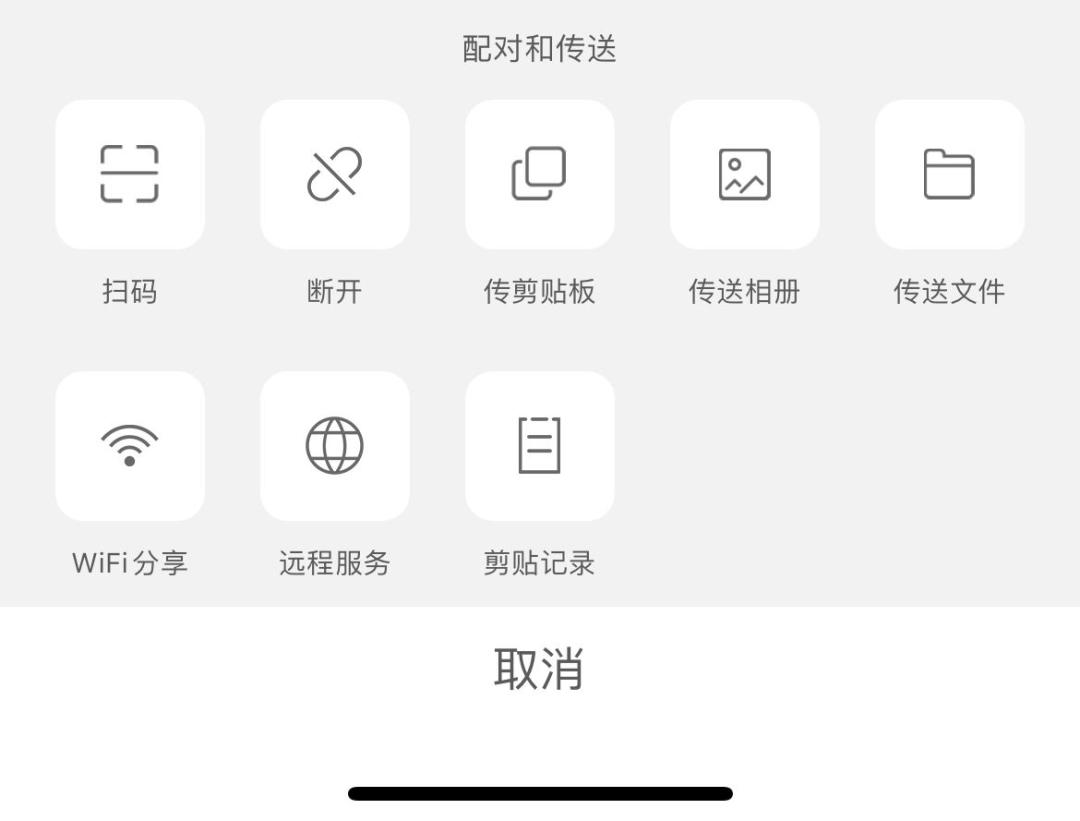Image resolution: width=1080 pixels, height=821 pixels.
Task: View 剪贴记录 clipboard history
Action: point(540,446)
